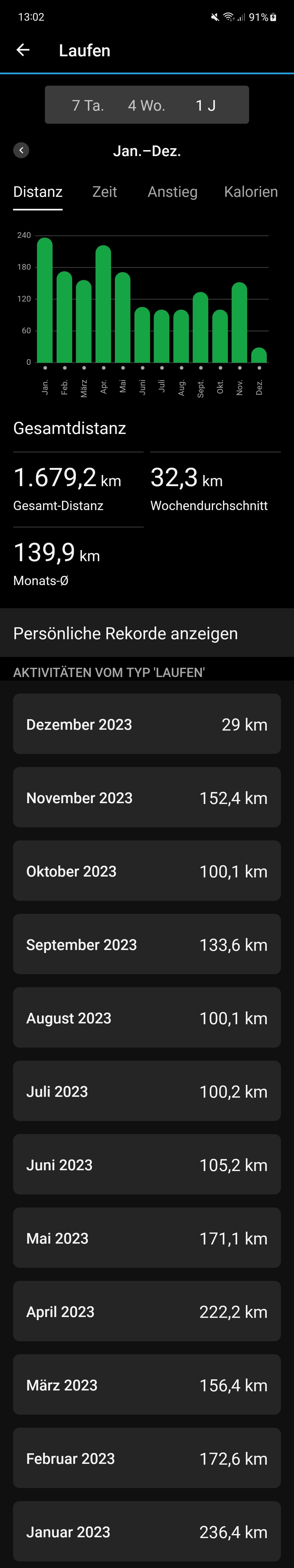294x1568 pixels.
Task: Open Juli 2023 activities
Action: pos(147,1091)
